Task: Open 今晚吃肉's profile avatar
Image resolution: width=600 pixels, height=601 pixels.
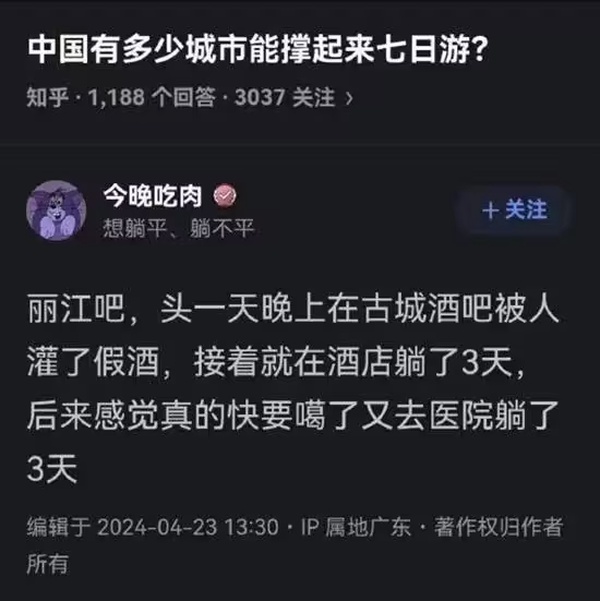Action: pyautogui.click(x=56, y=211)
